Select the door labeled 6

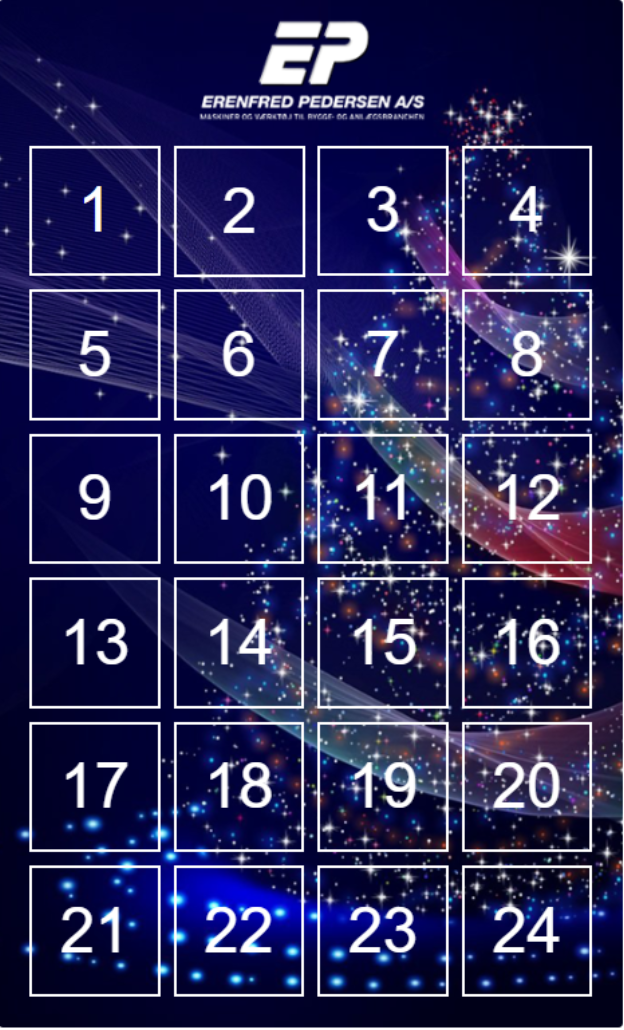tap(239, 355)
